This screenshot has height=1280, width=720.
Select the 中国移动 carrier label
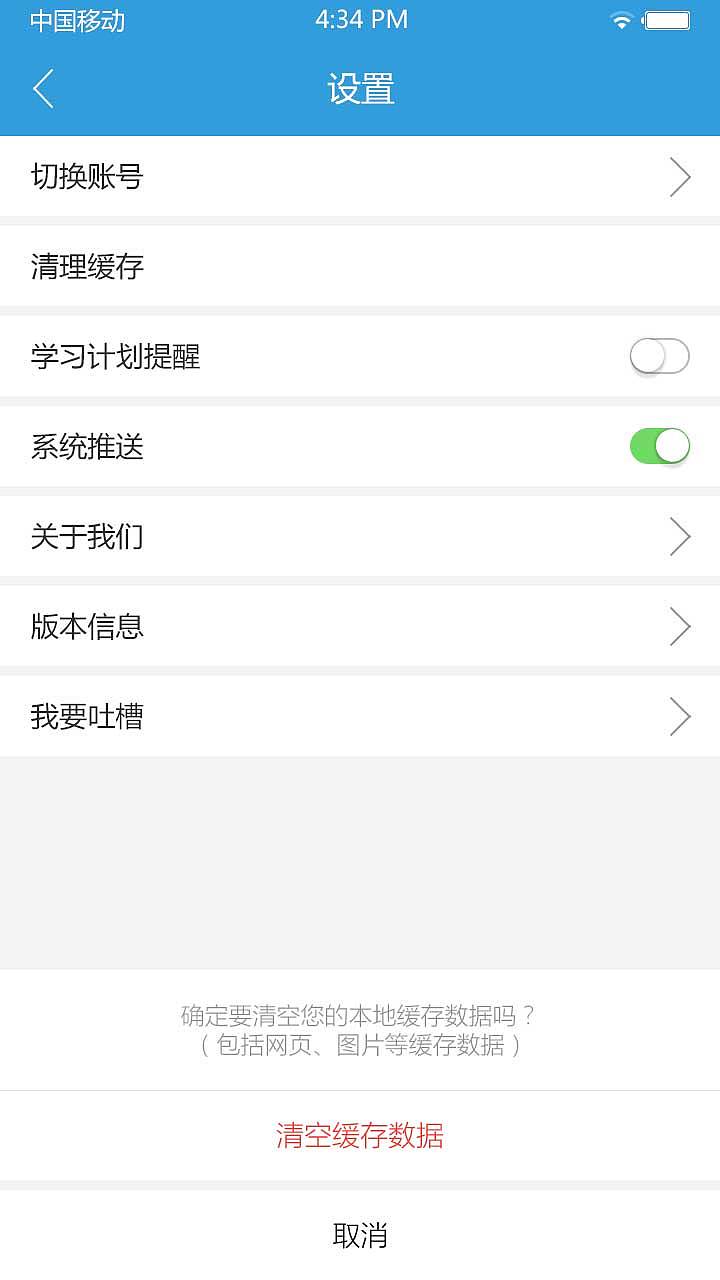(75, 21)
